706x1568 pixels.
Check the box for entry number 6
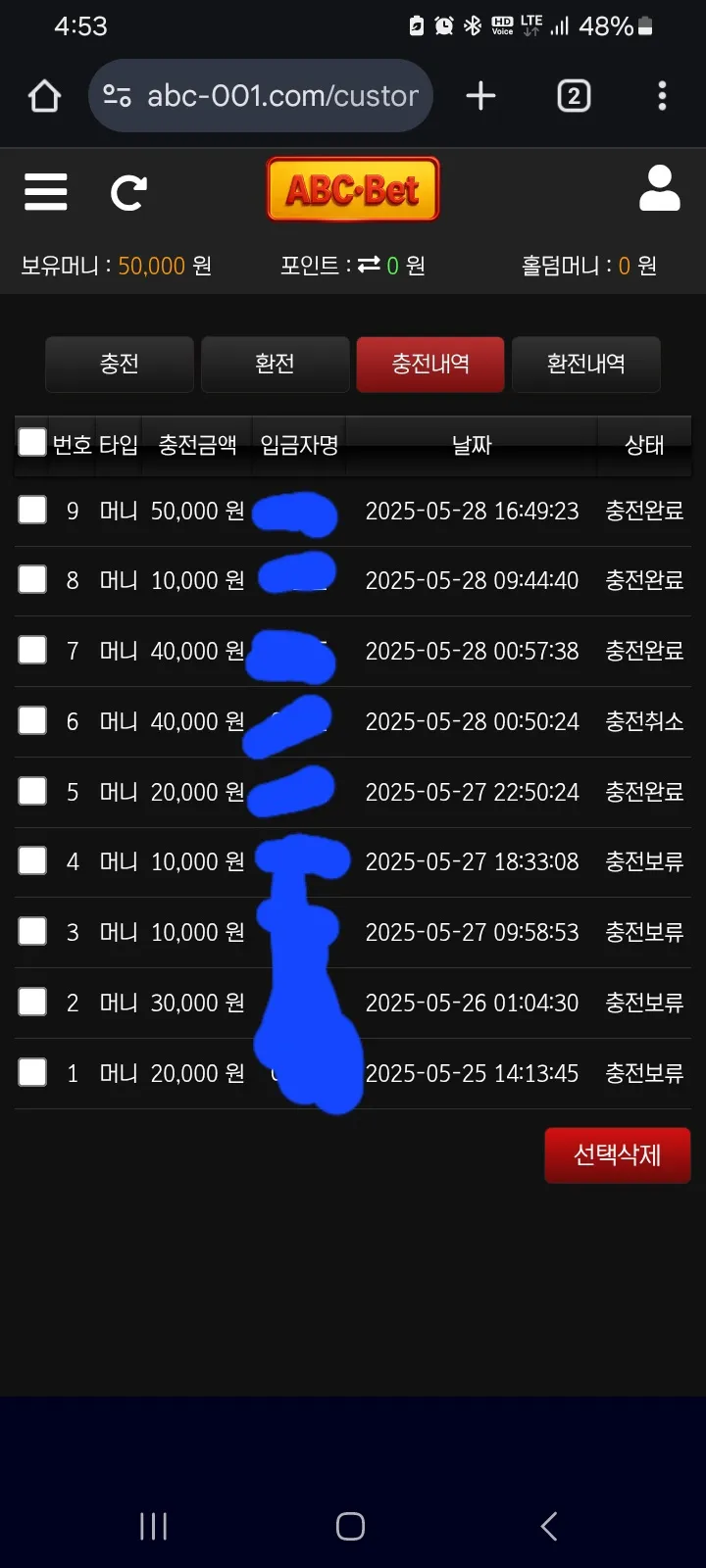click(x=32, y=720)
